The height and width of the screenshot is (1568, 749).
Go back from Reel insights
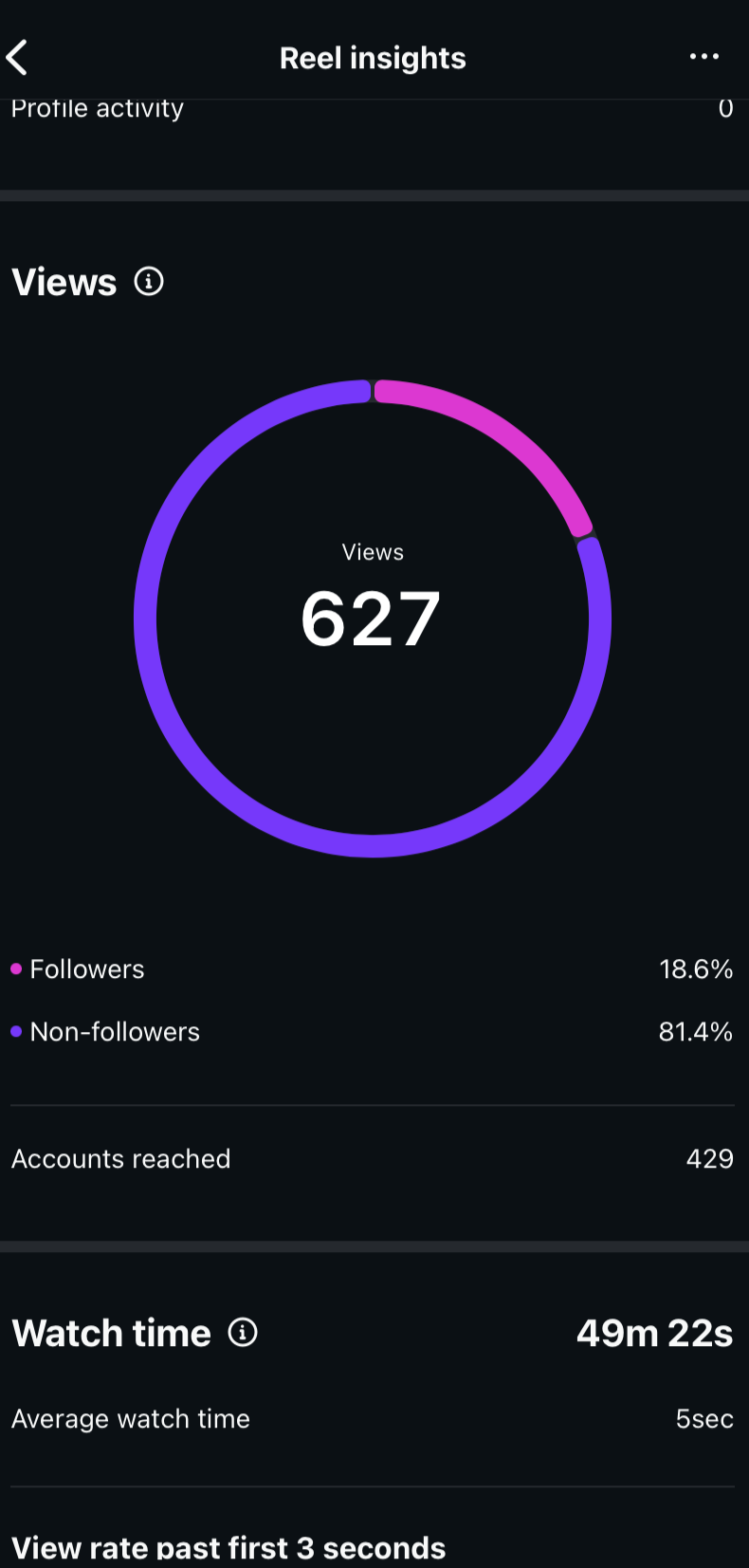(18, 58)
